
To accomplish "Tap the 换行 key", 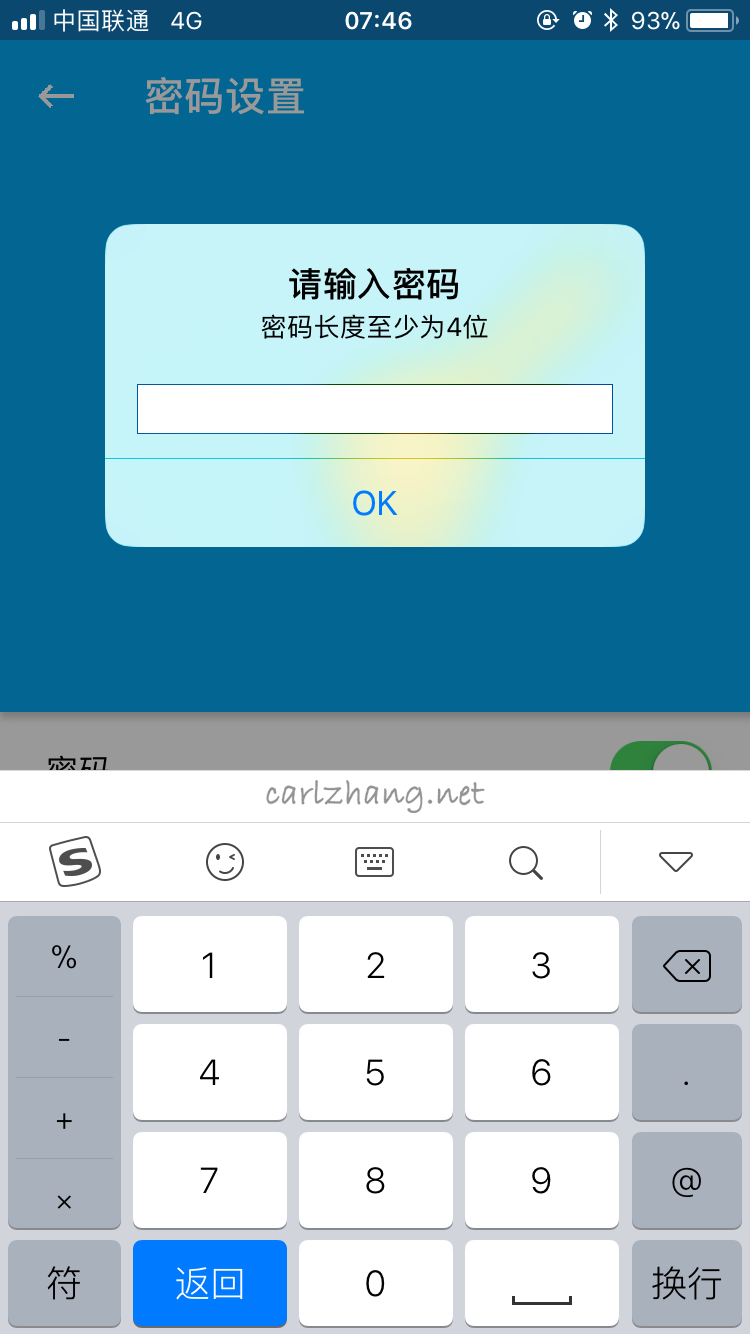I will coord(687,1283).
